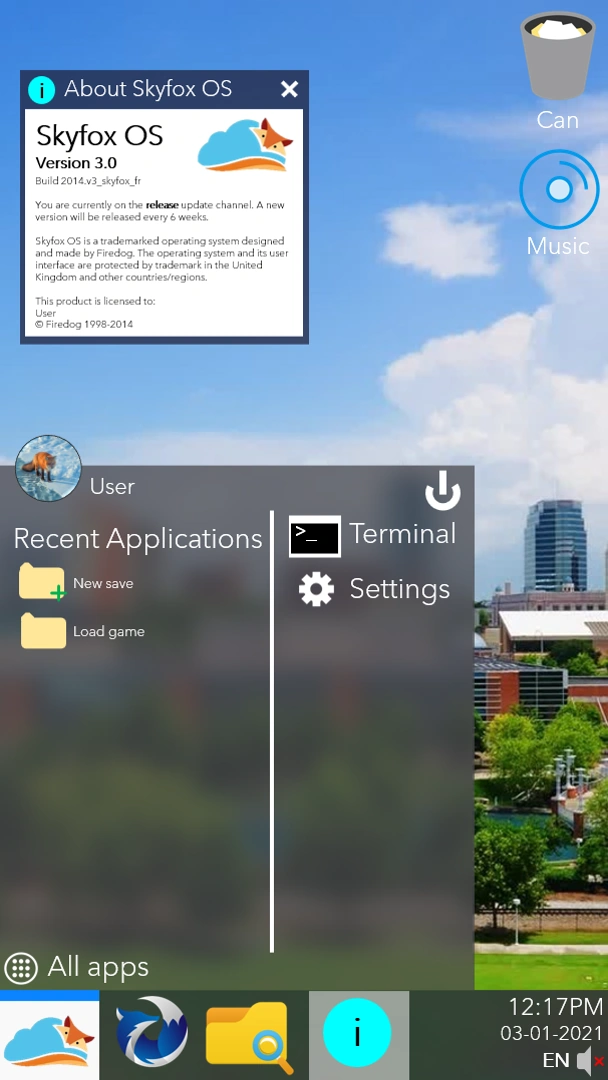Tap the Skyfox start button in taskbar
This screenshot has width=608, height=1080.
(x=49, y=1036)
